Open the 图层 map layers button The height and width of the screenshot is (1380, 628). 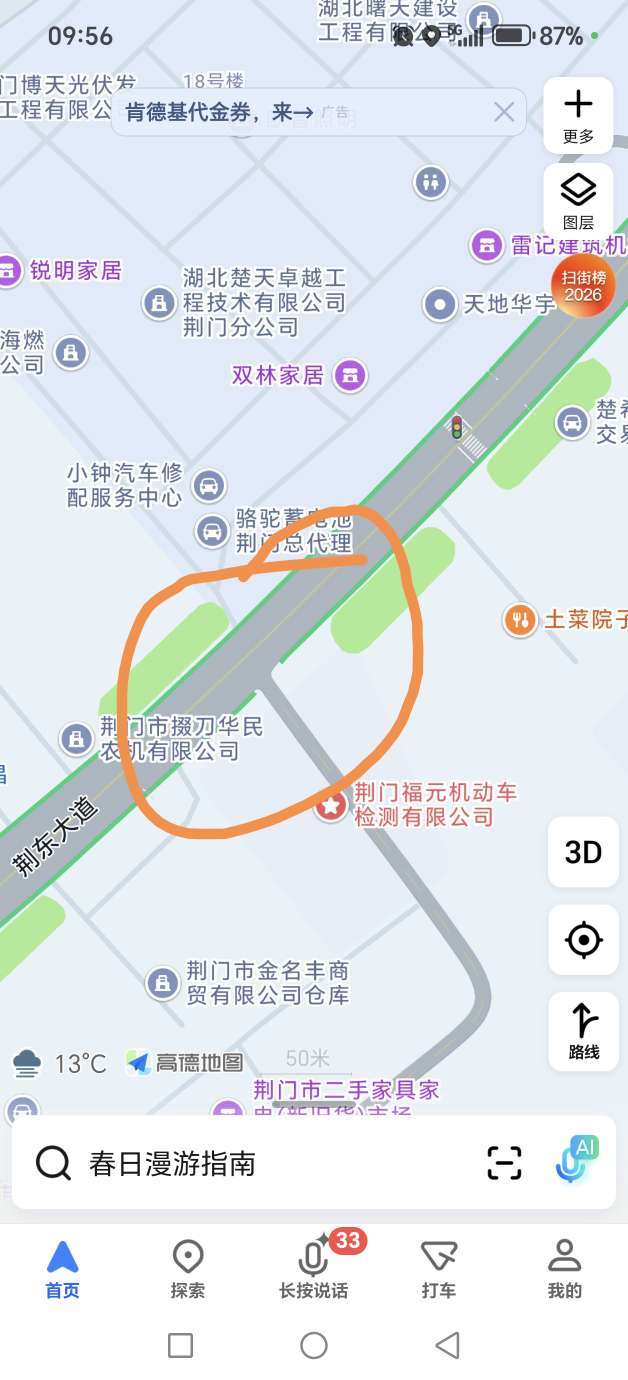[578, 200]
